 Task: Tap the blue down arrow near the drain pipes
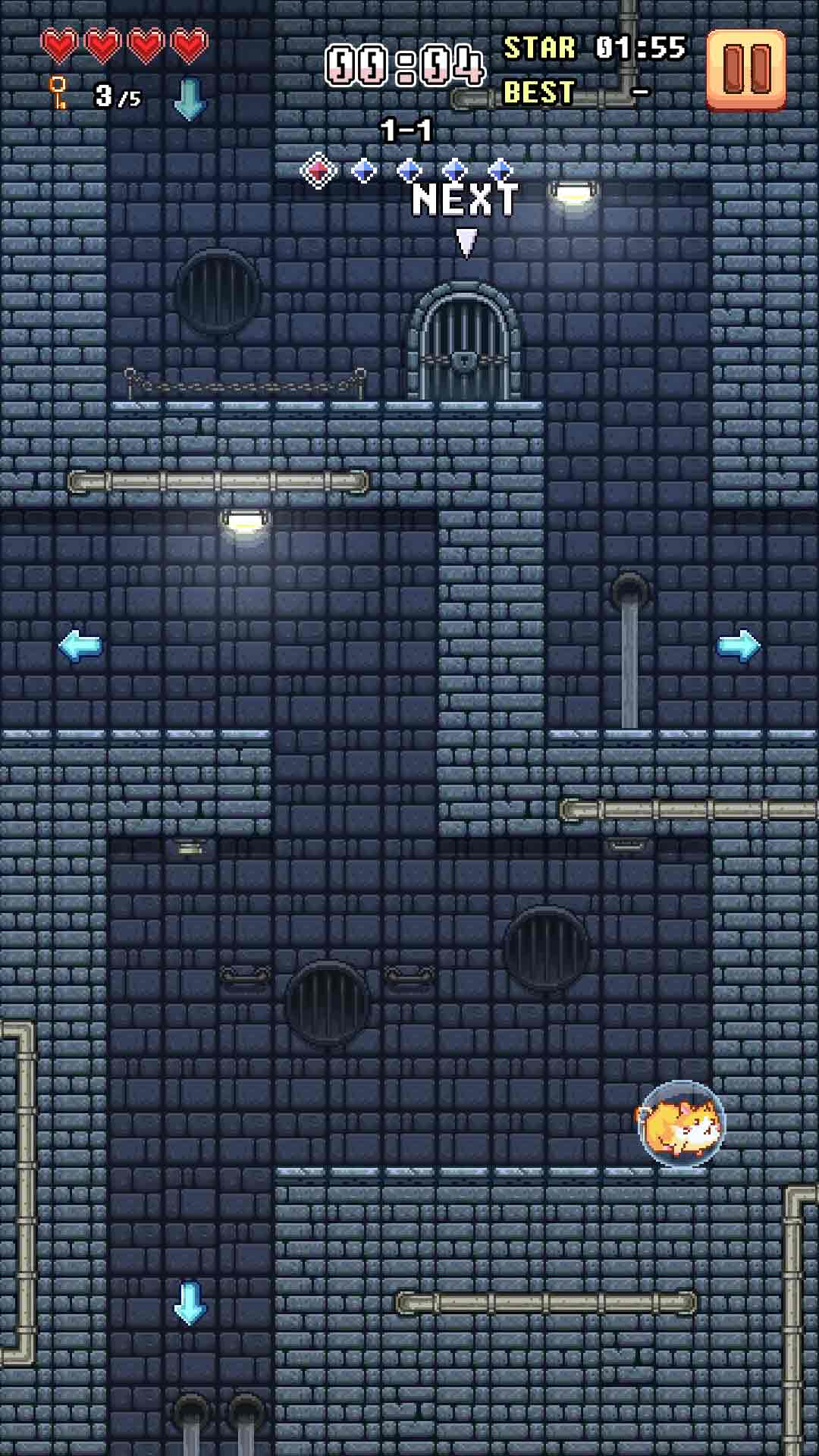click(x=190, y=1302)
